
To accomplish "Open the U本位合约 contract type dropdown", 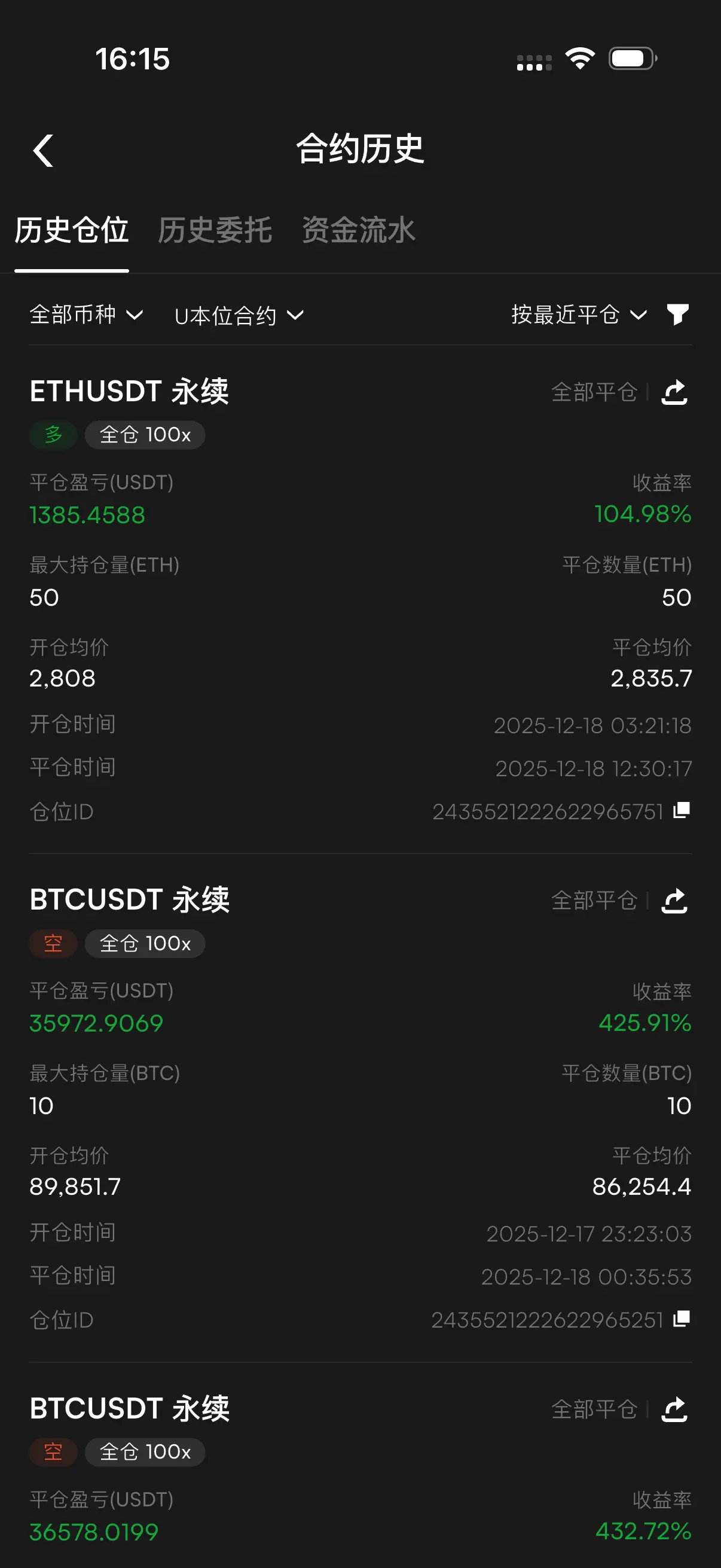I will click(x=239, y=315).
